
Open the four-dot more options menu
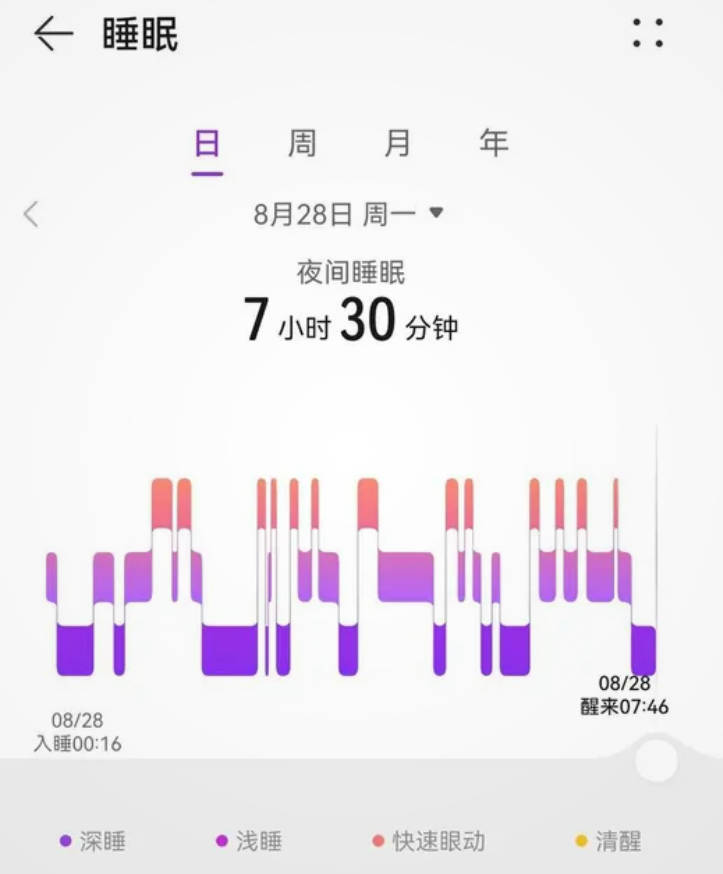tap(648, 33)
